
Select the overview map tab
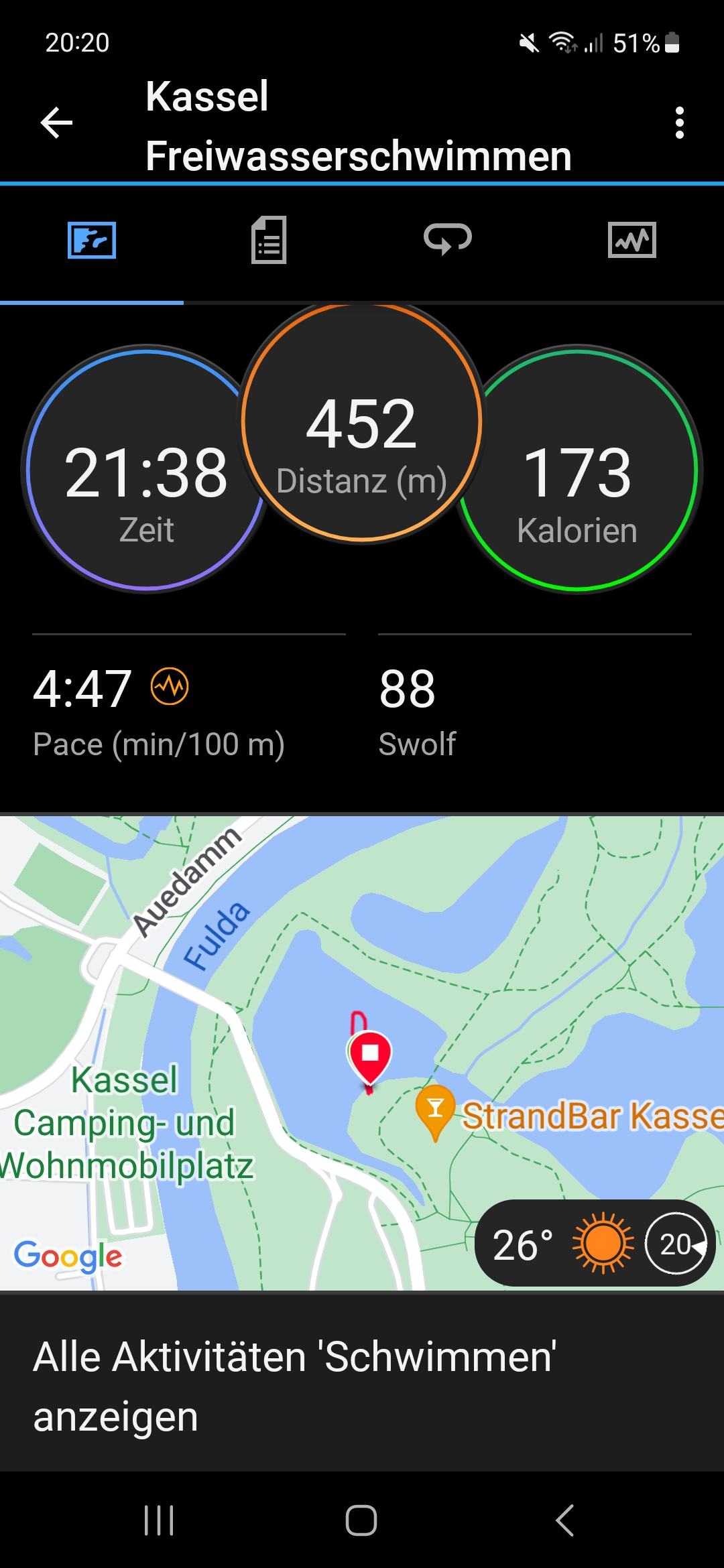point(92,240)
